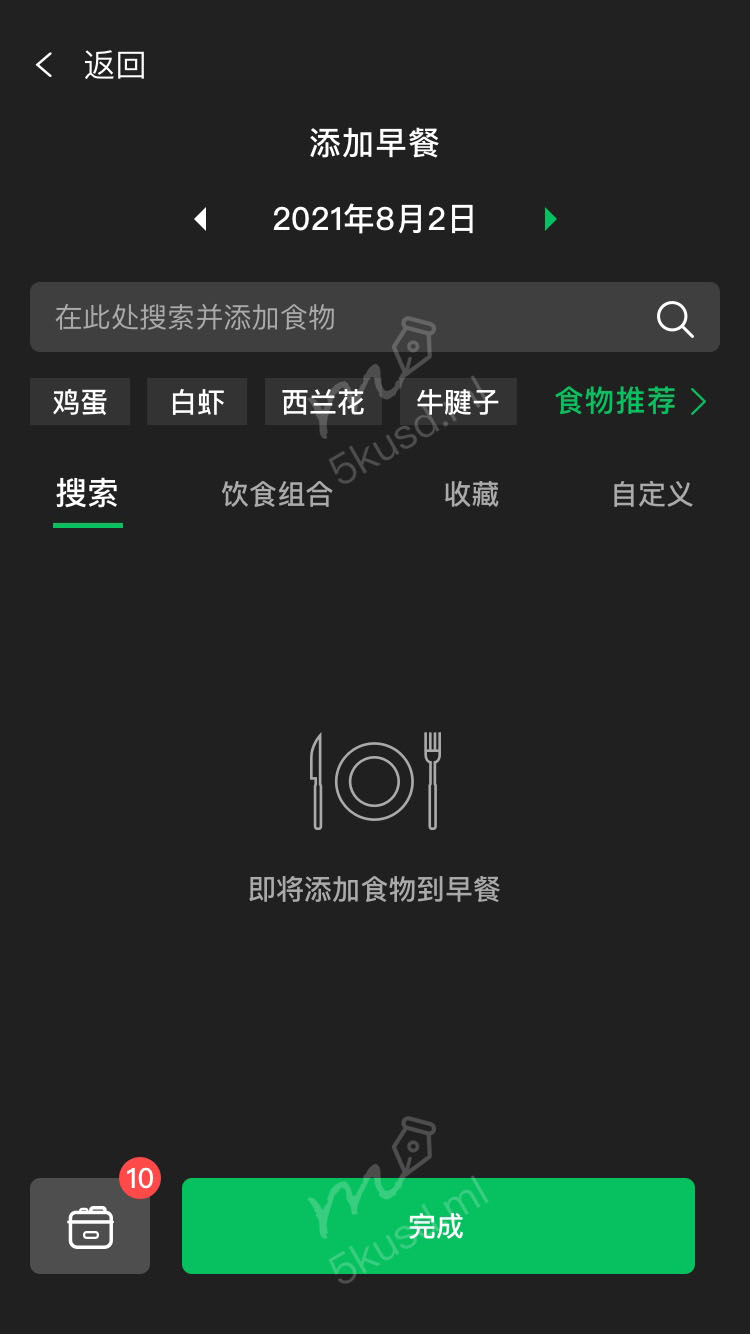750x1334 pixels.
Task: Tap the magnifier search icon
Action: (x=674, y=319)
